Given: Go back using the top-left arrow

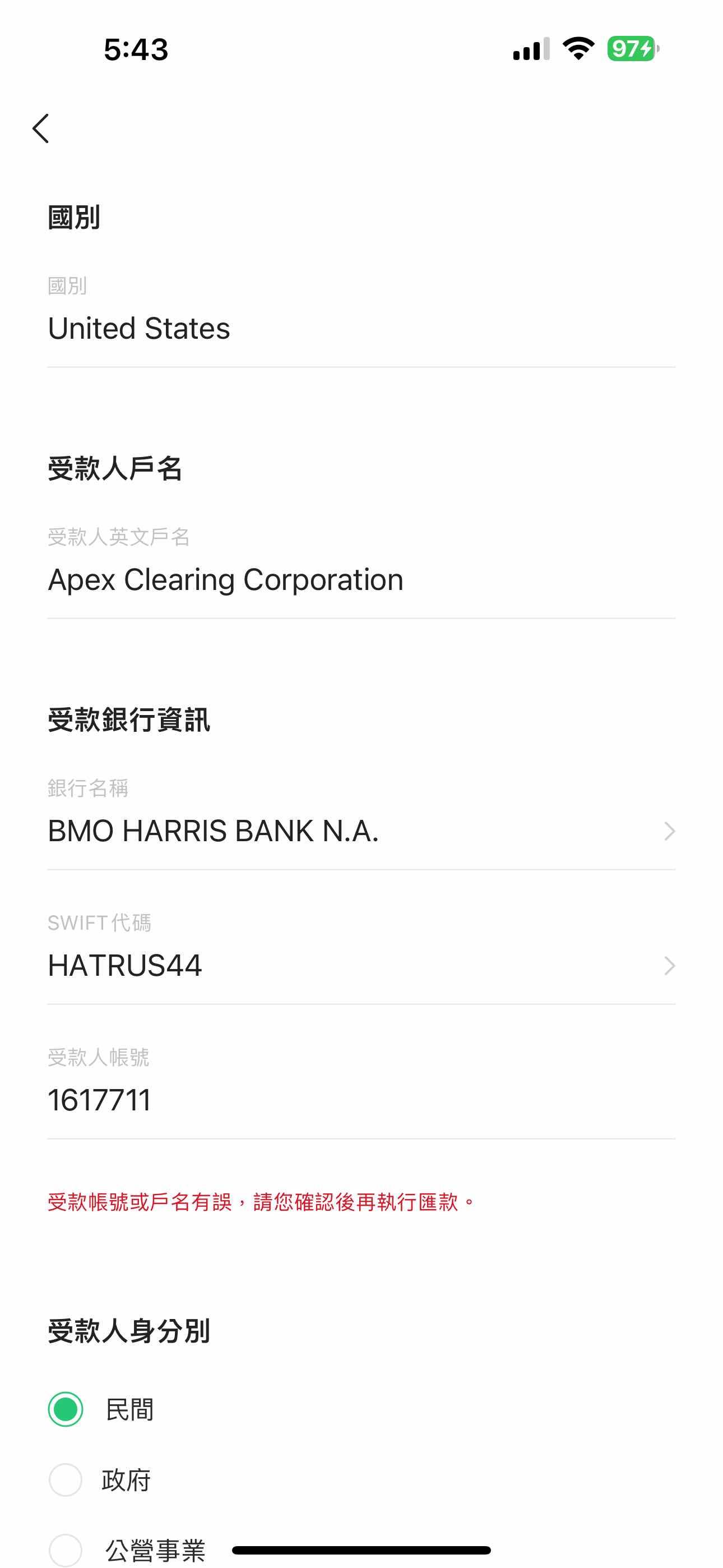Looking at the screenshot, I should (41, 128).
